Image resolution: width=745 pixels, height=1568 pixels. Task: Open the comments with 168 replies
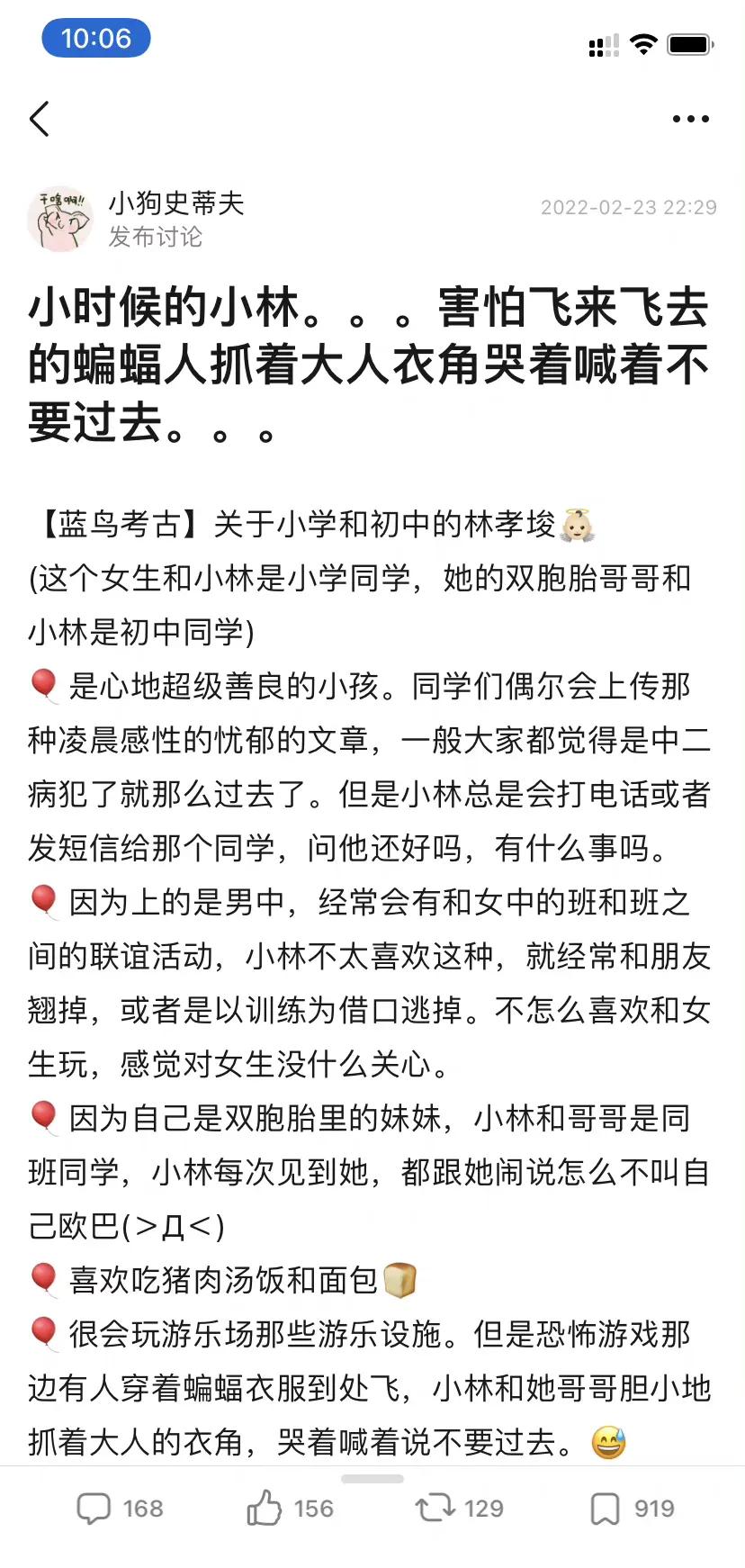point(120,1508)
